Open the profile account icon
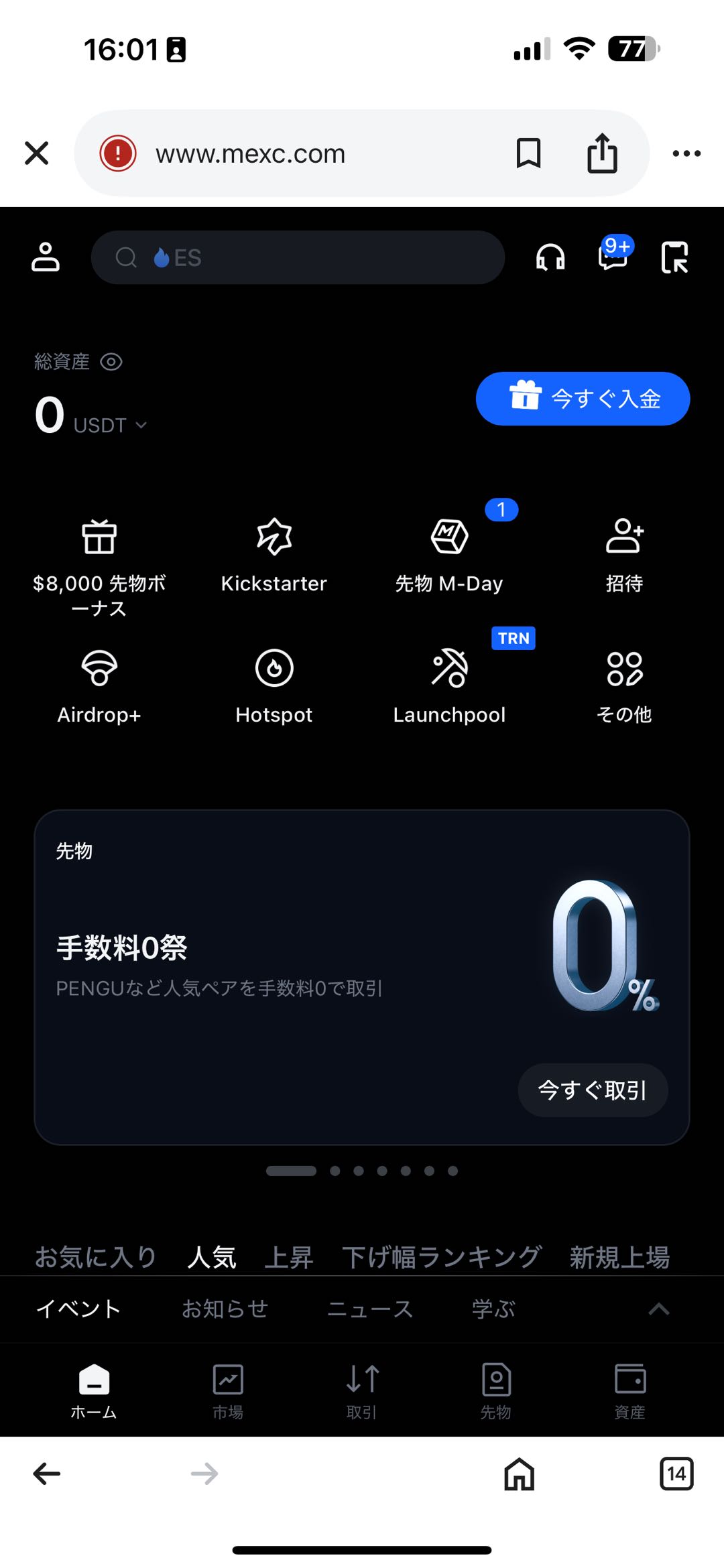The image size is (724, 1568). (x=46, y=257)
